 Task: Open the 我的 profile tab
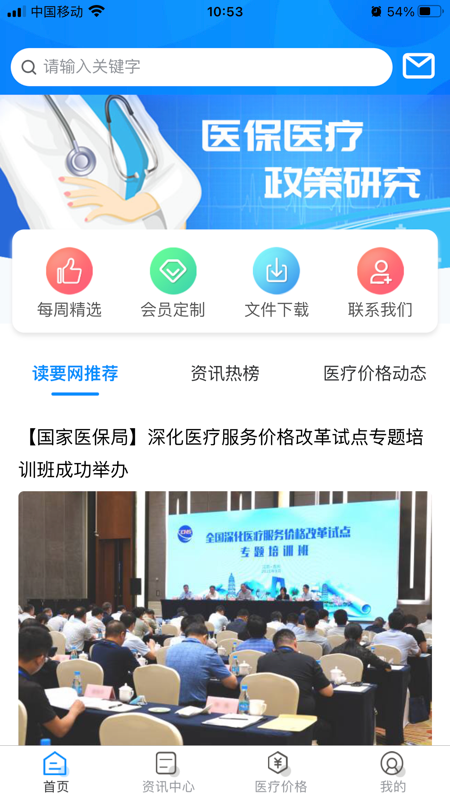tap(393, 772)
